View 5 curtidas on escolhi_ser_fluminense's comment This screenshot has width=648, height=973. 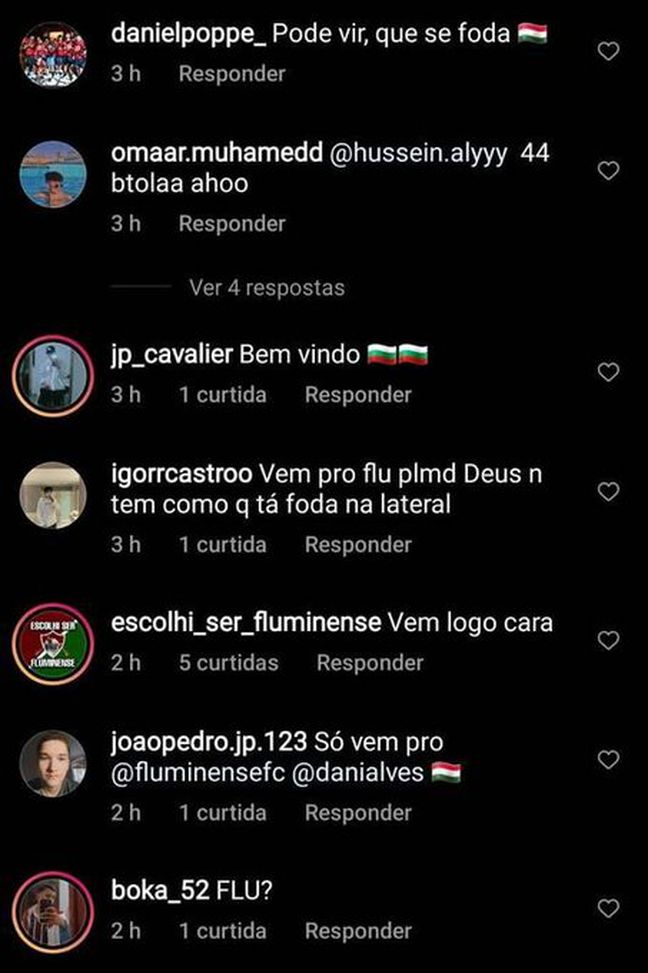coord(229,663)
